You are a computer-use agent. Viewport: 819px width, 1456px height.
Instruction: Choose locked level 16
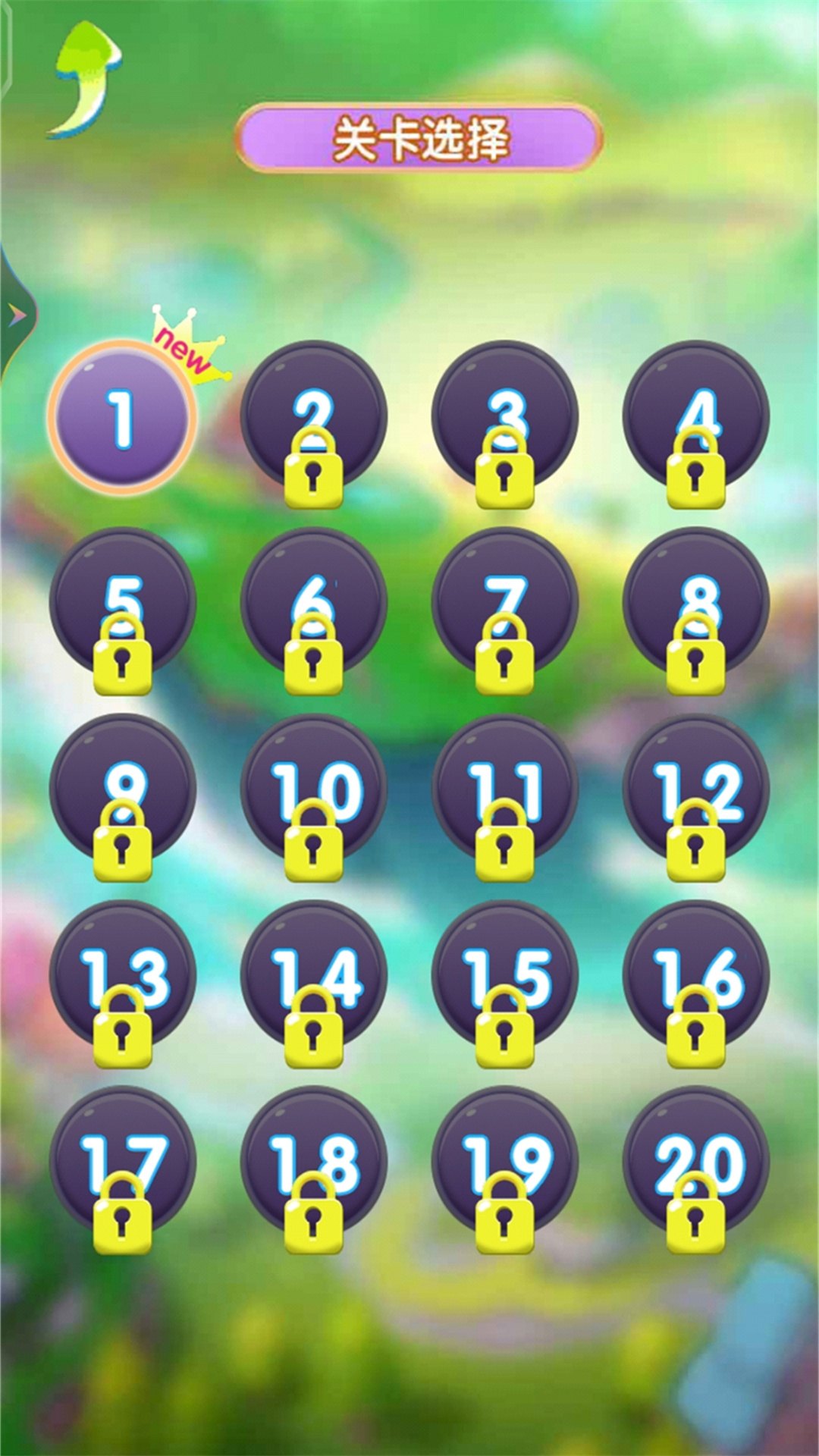coord(696,975)
